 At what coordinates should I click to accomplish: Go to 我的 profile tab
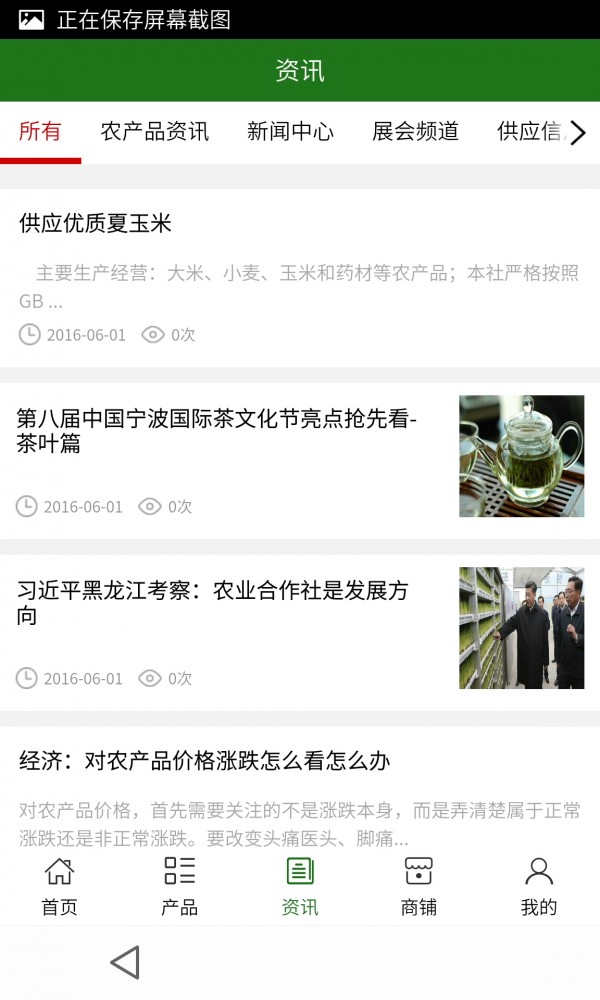[539, 886]
